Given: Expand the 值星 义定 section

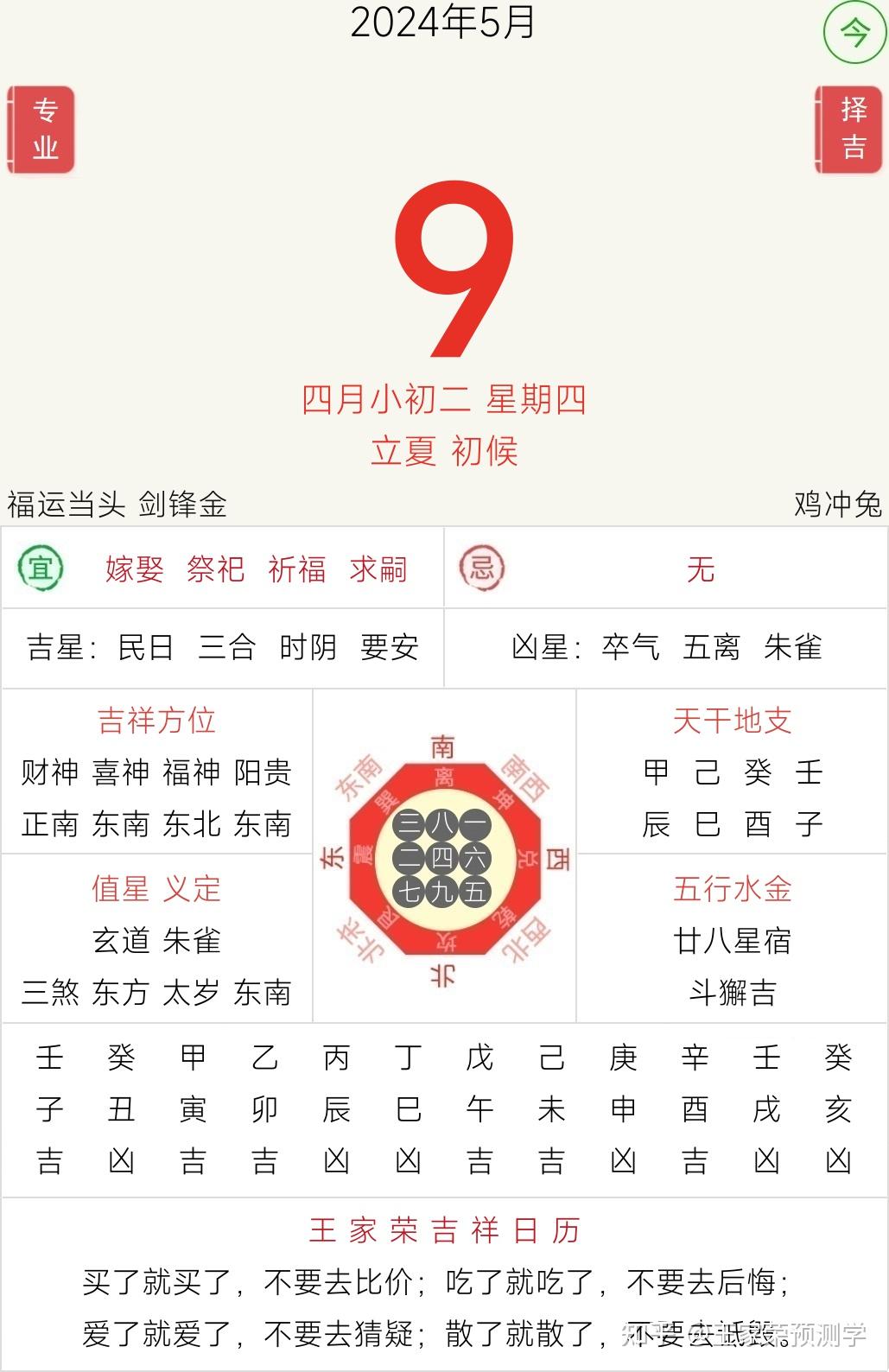Looking at the screenshot, I should [156, 890].
